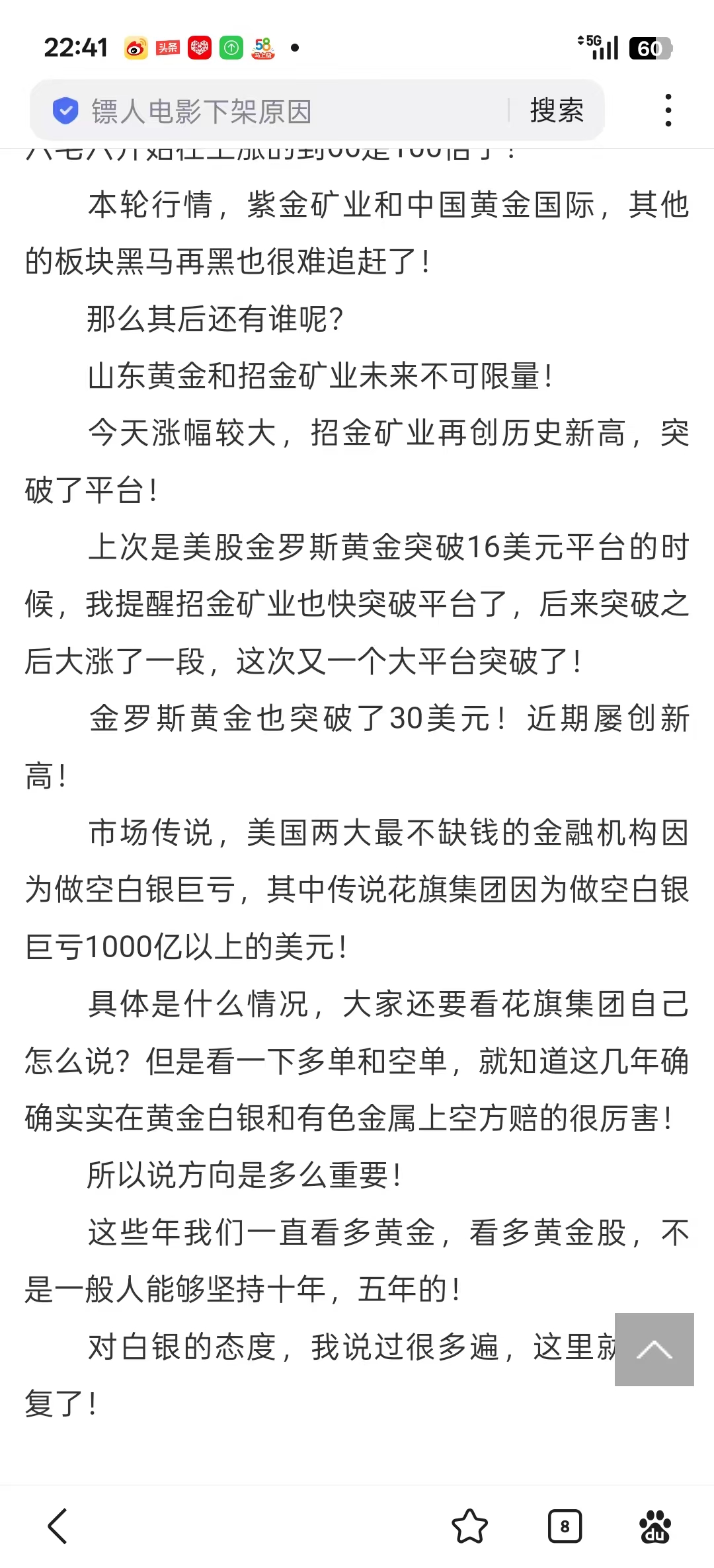Viewport: 714px width, 1568px height.
Task: Tap the 搜索 button
Action: (x=557, y=111)
